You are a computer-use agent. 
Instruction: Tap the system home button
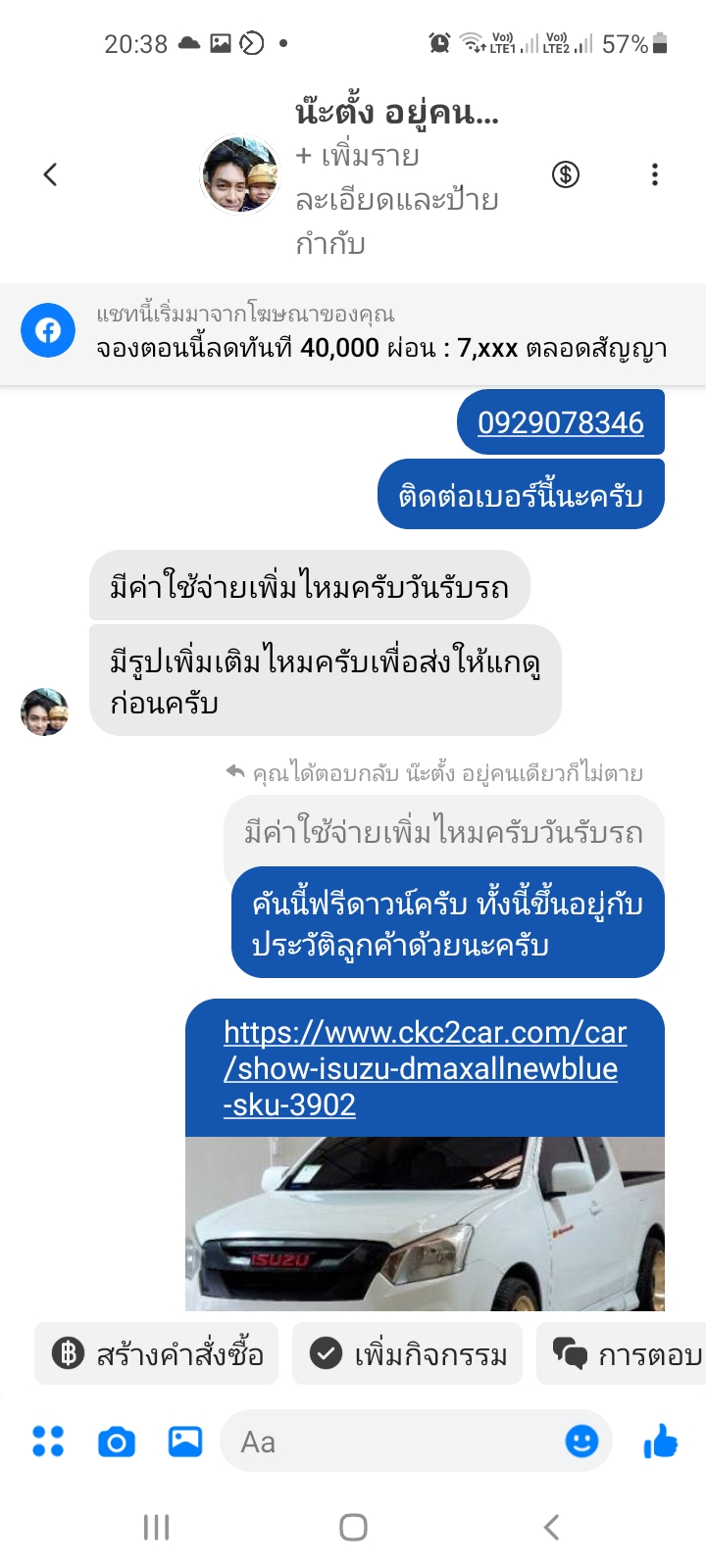point(353,1527)
